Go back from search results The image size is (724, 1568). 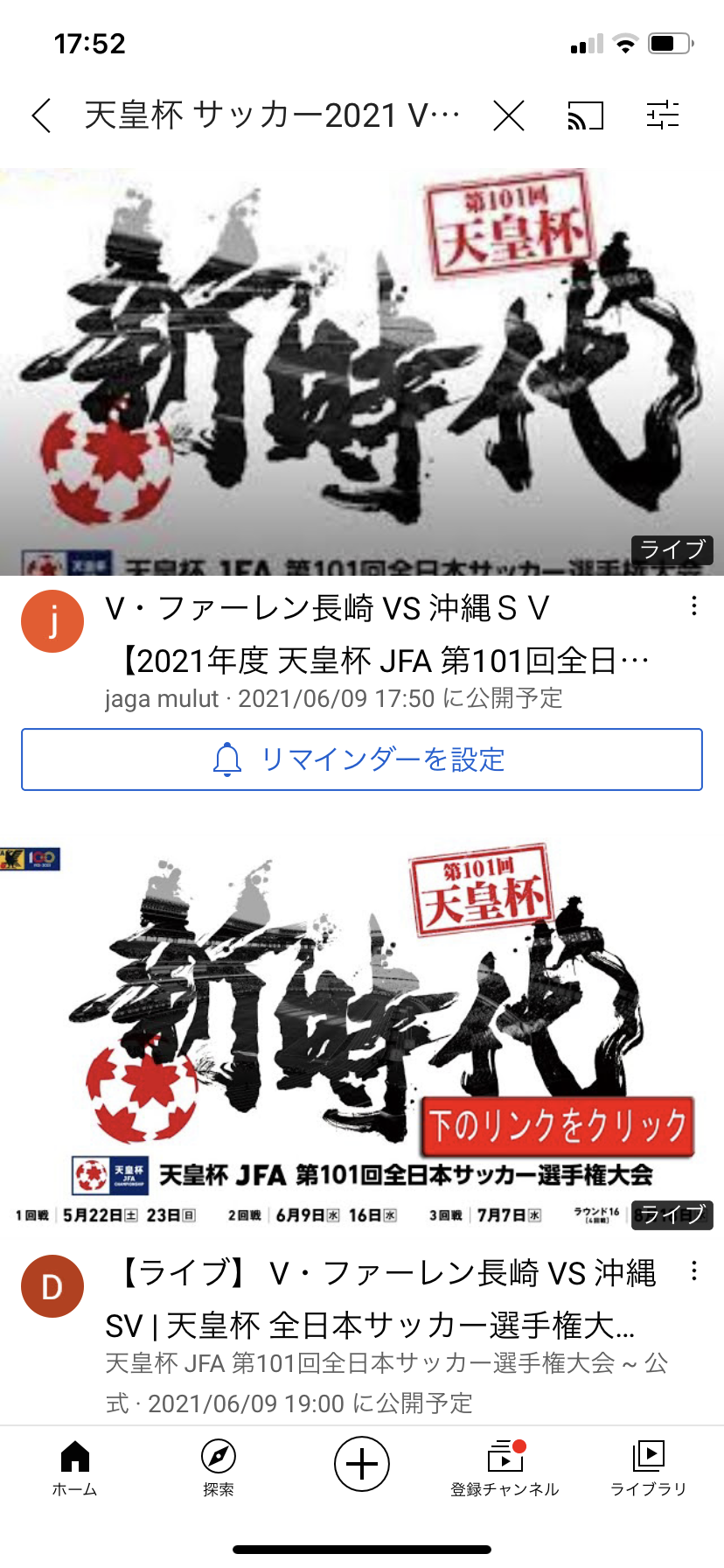pos(41,115)
